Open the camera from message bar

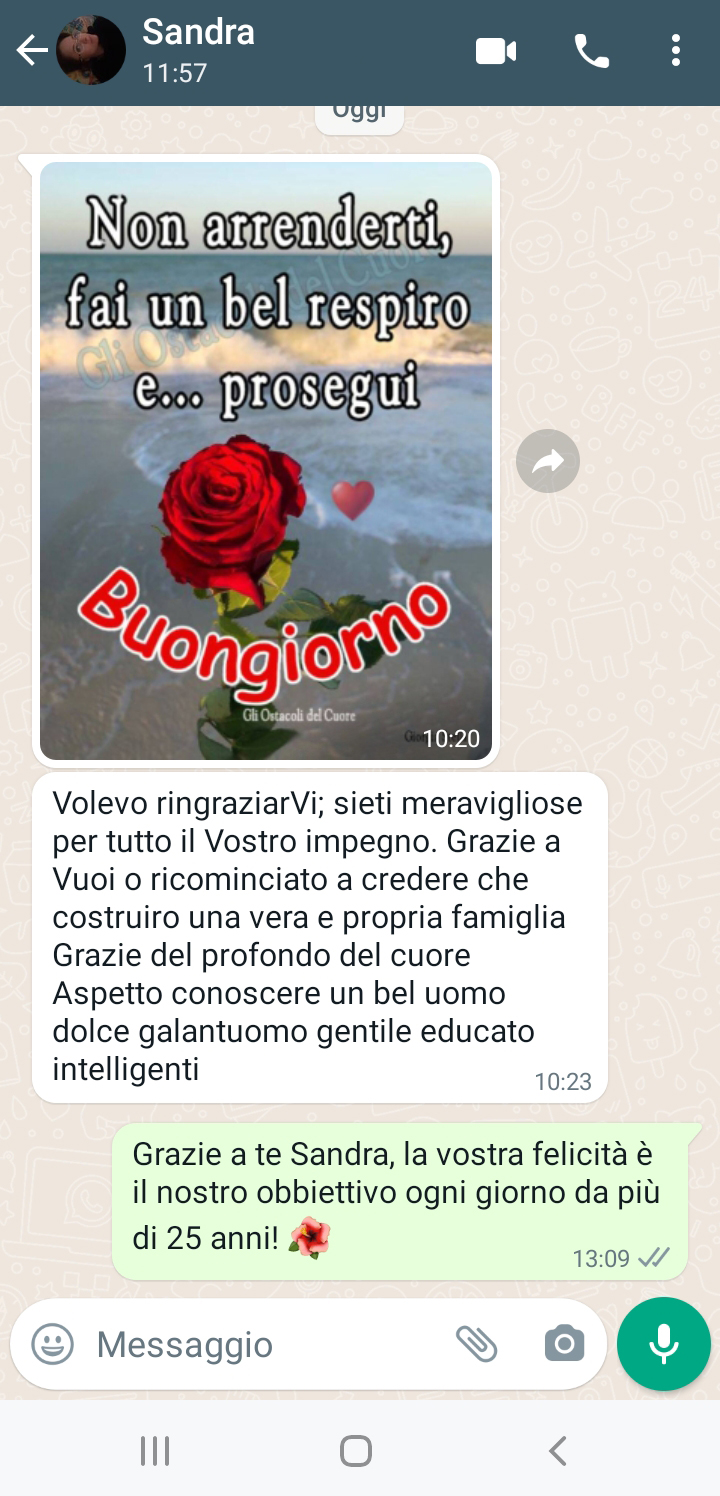pyautogui.click(x=564, y=1344)
